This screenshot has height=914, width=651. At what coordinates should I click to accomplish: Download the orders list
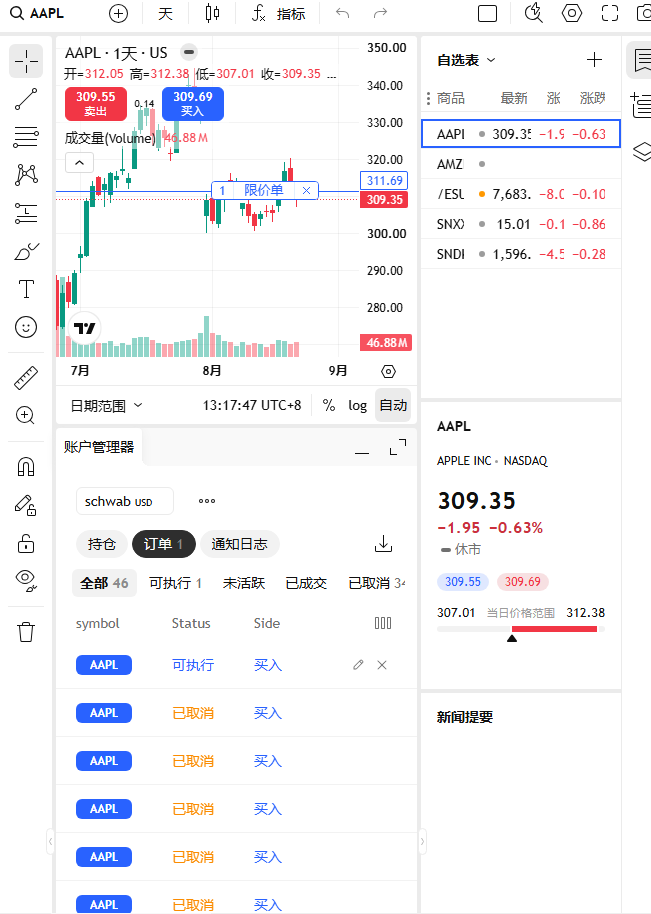pyautogui.click(x=383, y=544)
